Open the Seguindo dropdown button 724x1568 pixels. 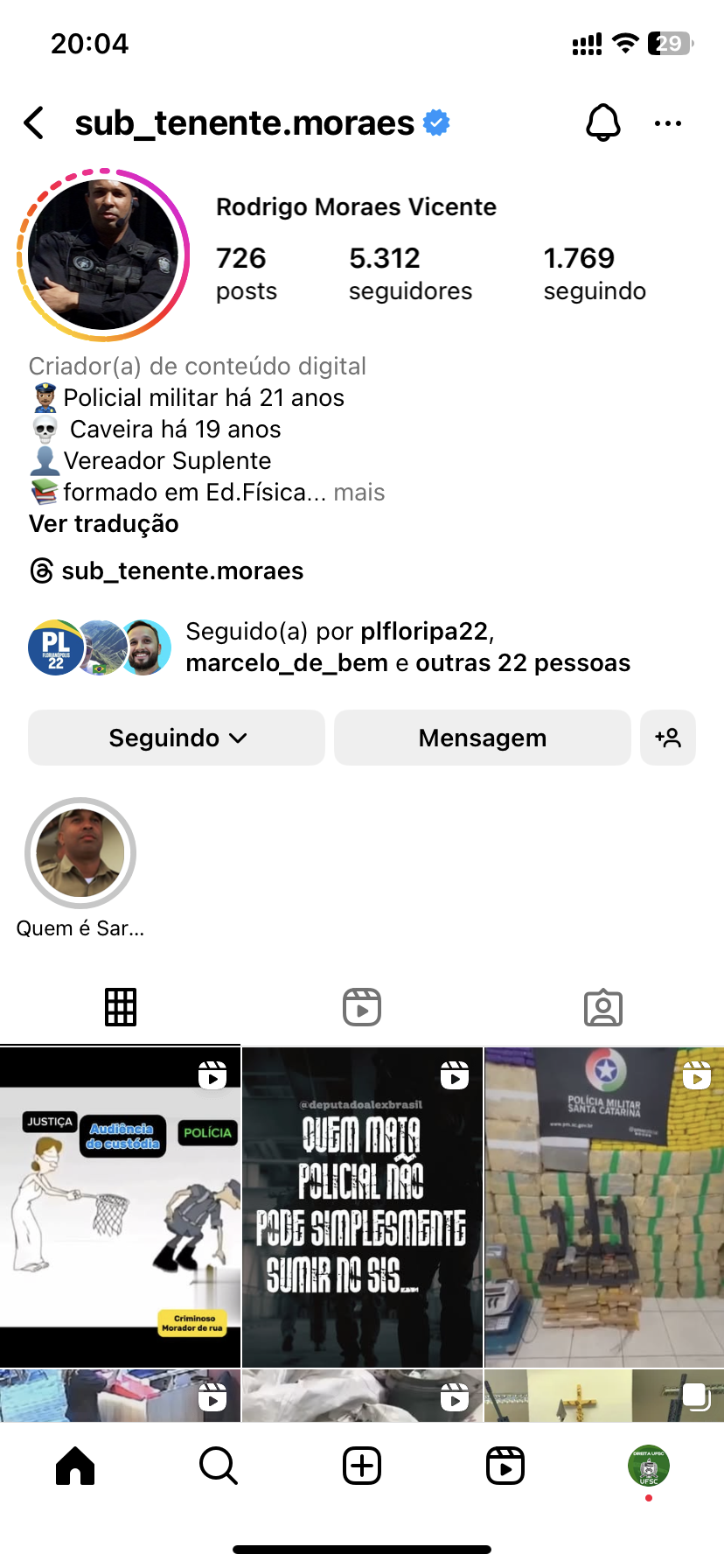[177, 738]
